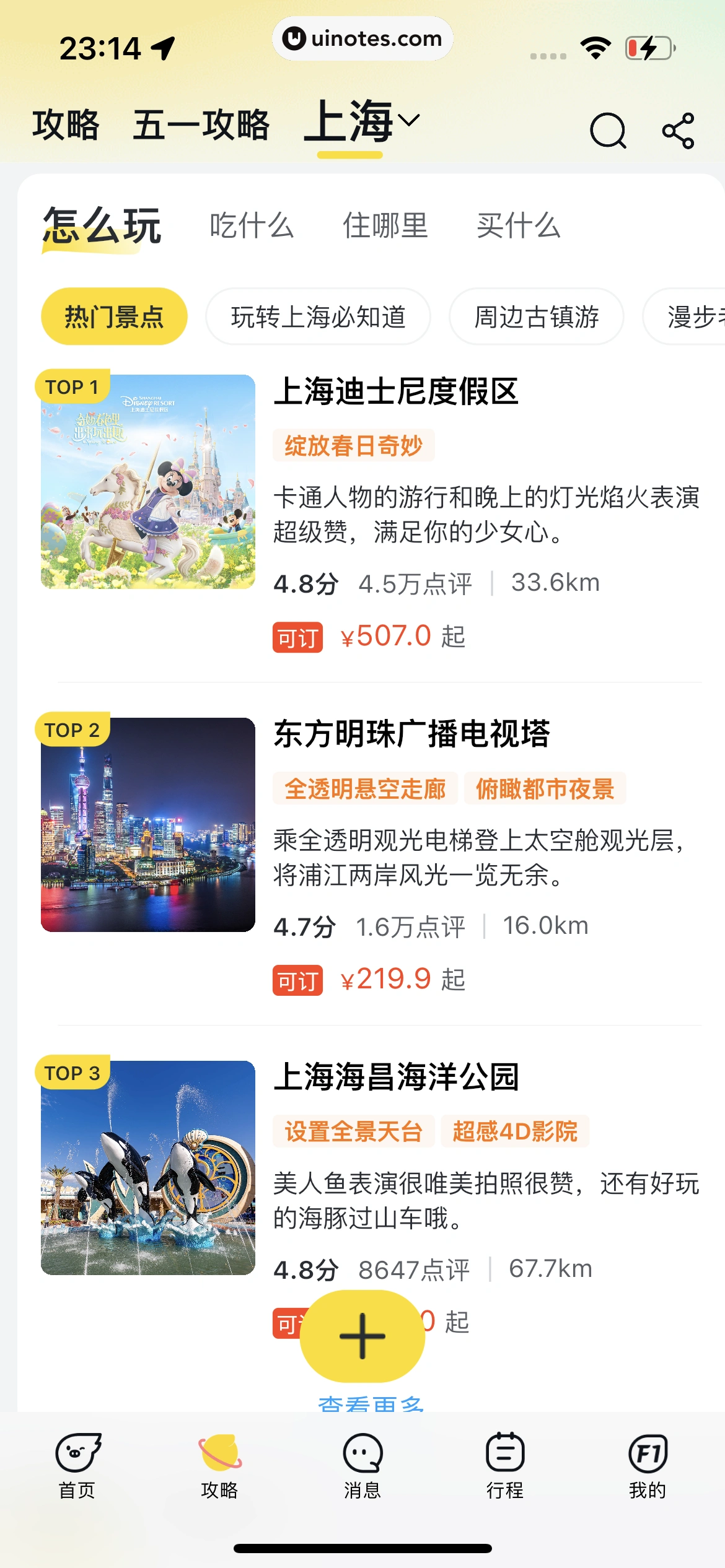Open the 消息 bottom tab
This screenshot has width=725, height=1568.
pyautogui.click(x=362, y=1465)
